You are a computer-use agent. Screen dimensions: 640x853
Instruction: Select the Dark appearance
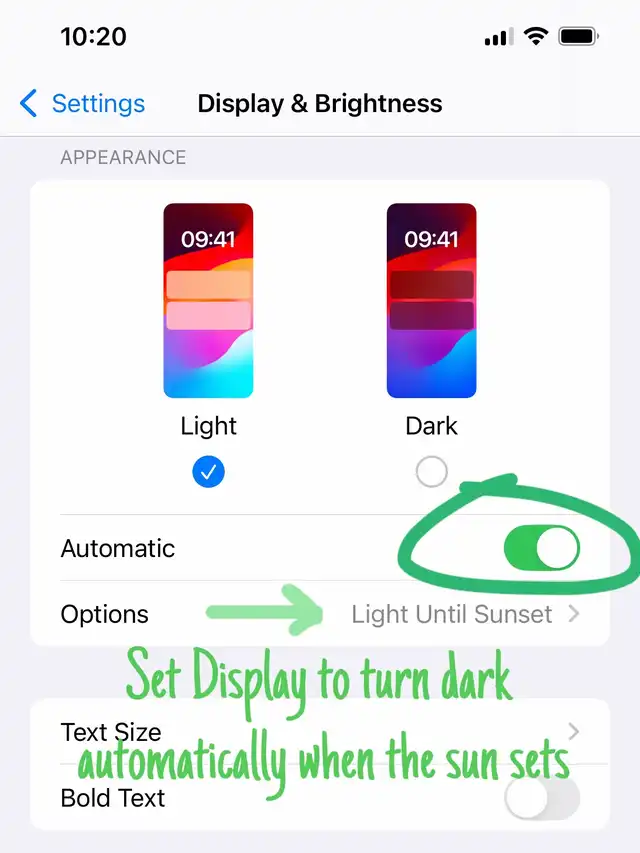[x=431, y=472]
